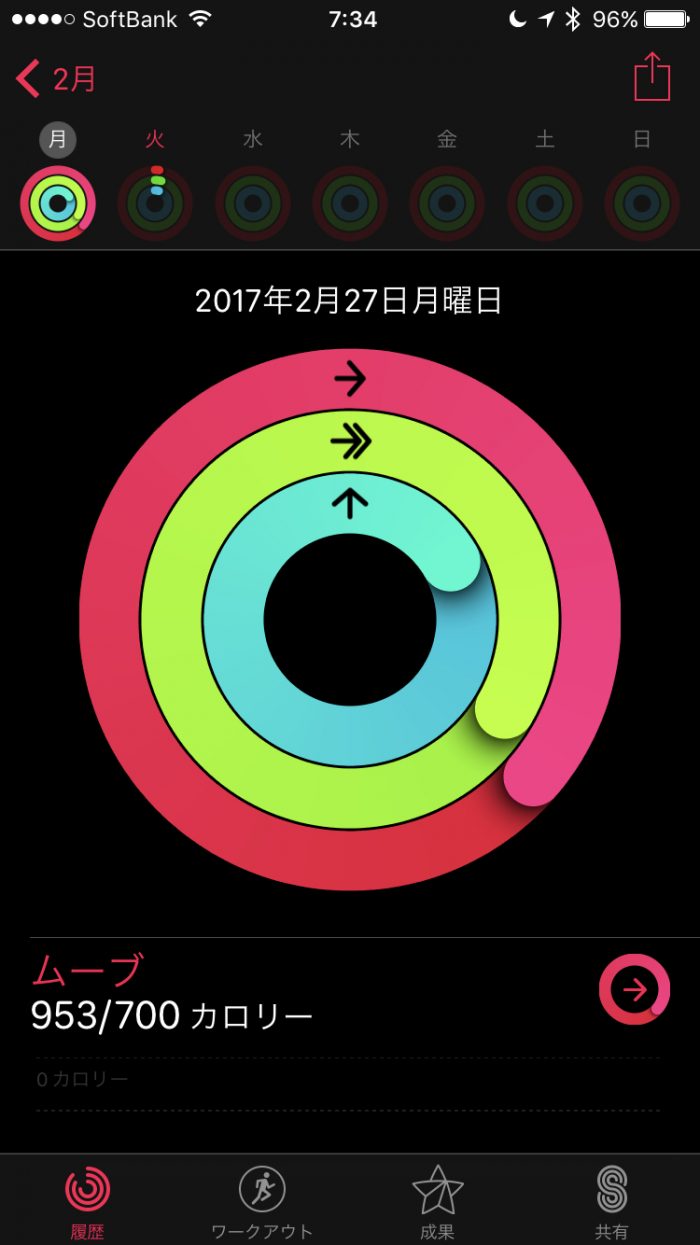700x1245 pixels.
Task: Go back to the 2月 month view
Action: coord(56,79)
